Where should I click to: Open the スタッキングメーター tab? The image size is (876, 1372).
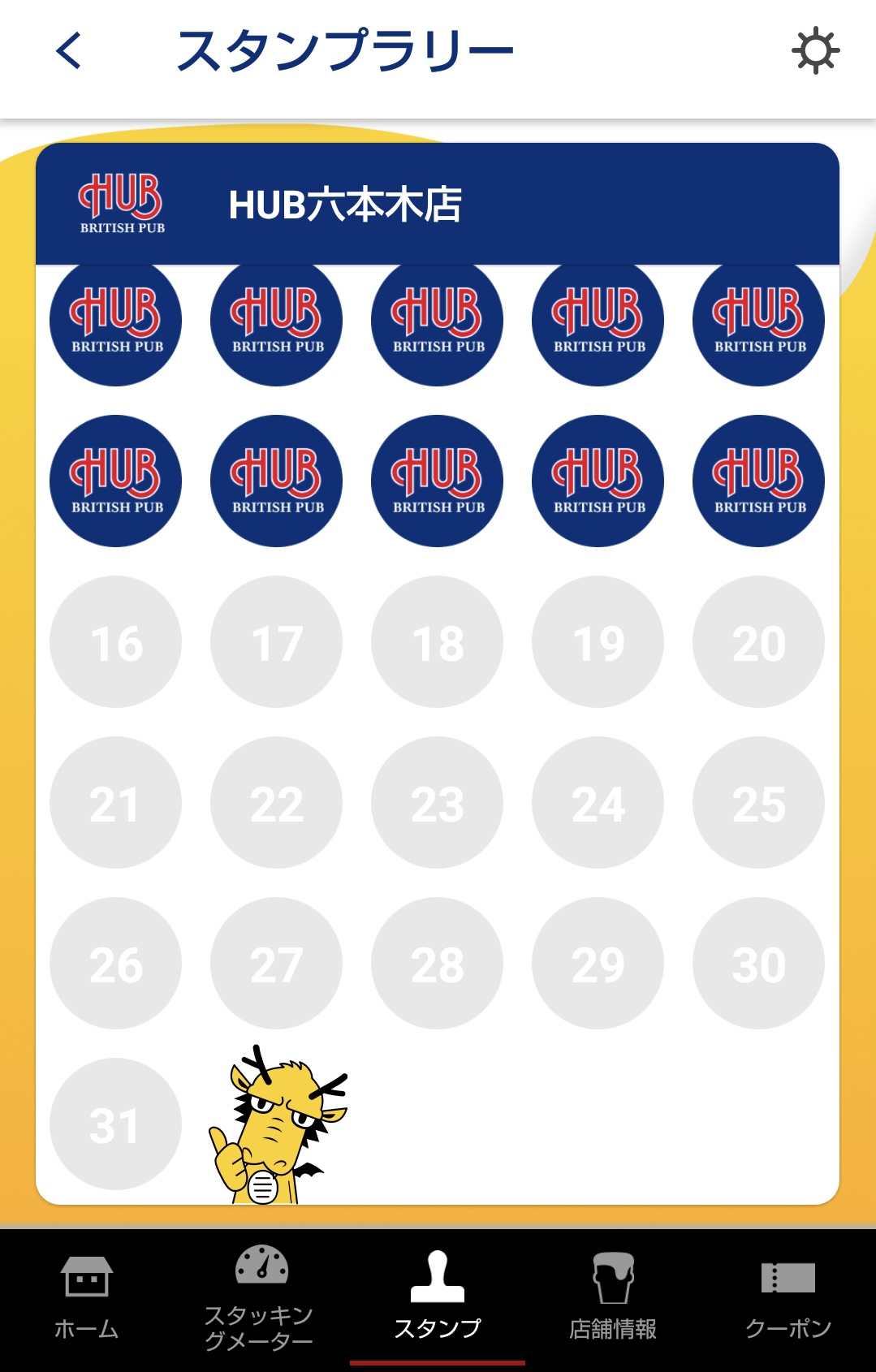[x=260, y=1297]
